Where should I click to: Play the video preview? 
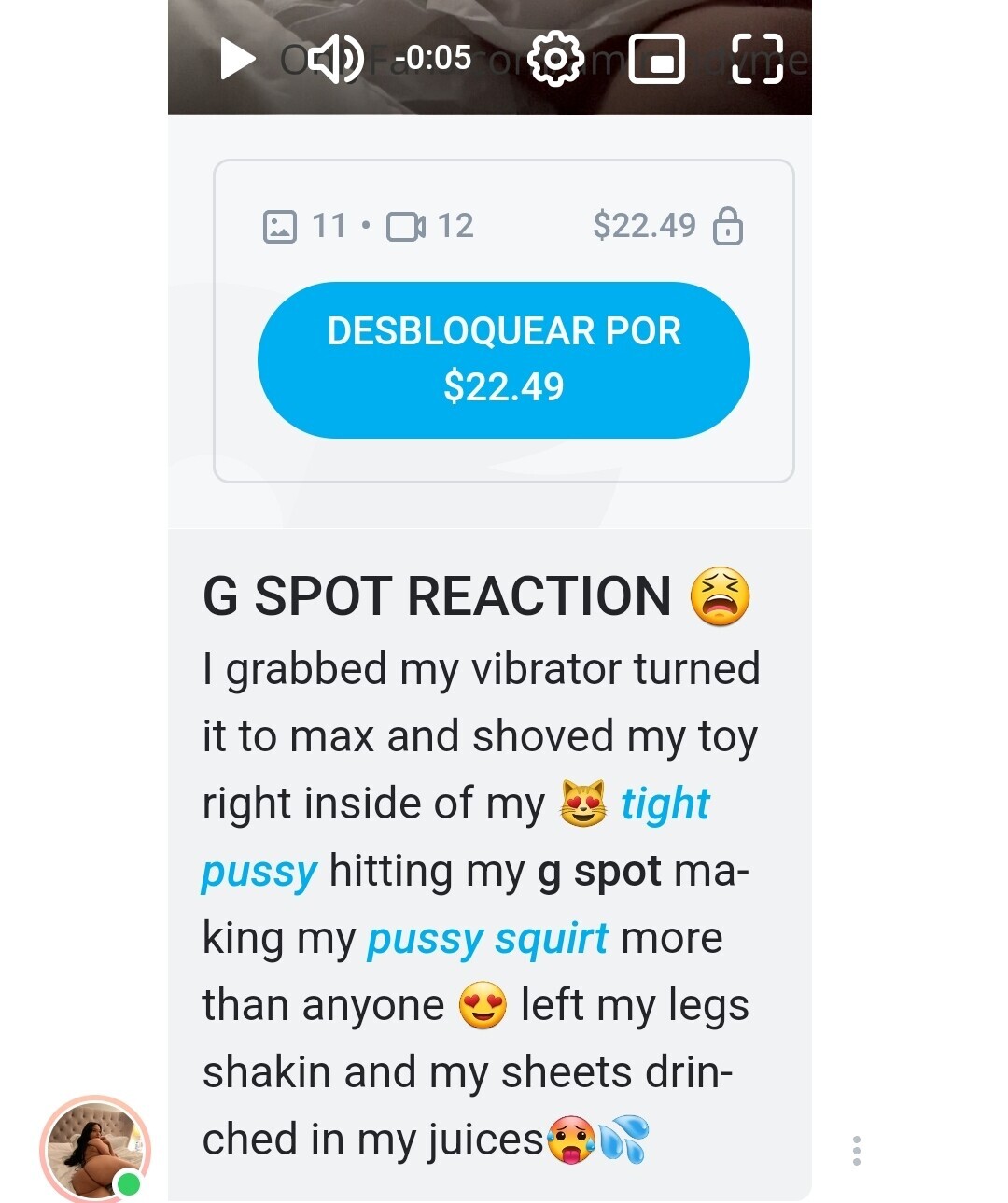point(237,59)
